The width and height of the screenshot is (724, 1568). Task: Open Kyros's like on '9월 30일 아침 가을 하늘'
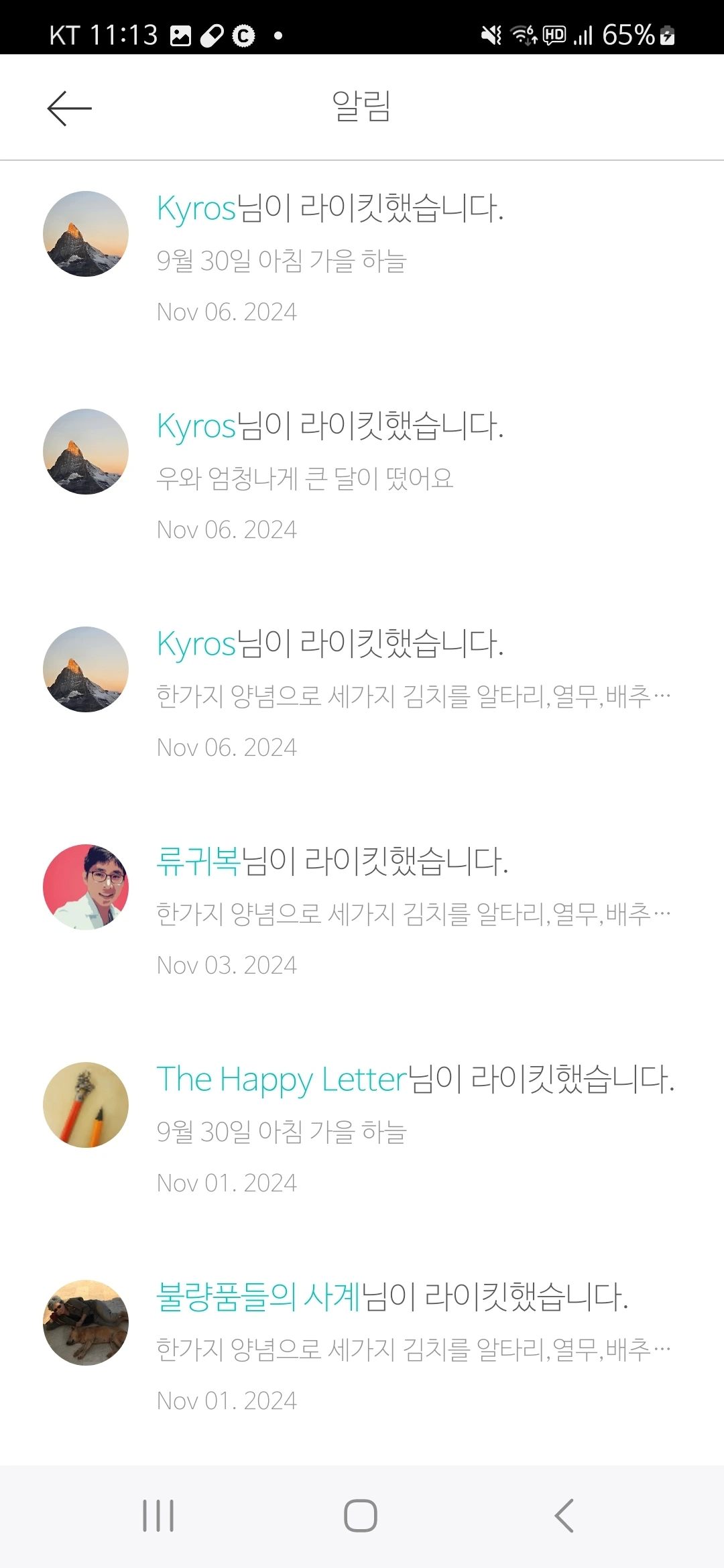[x=362, y=259]
